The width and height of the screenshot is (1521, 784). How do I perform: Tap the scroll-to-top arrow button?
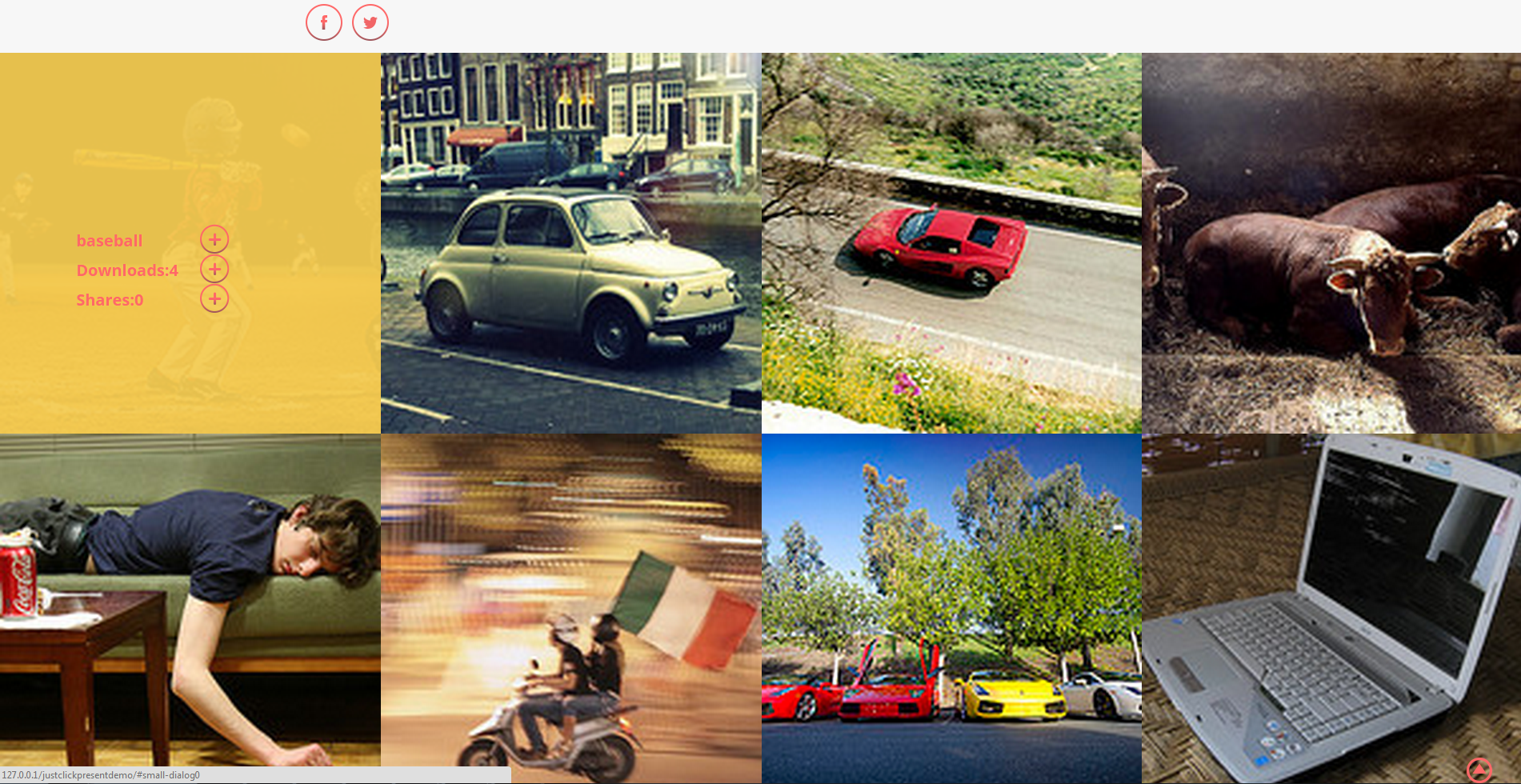pos(1479,770)
